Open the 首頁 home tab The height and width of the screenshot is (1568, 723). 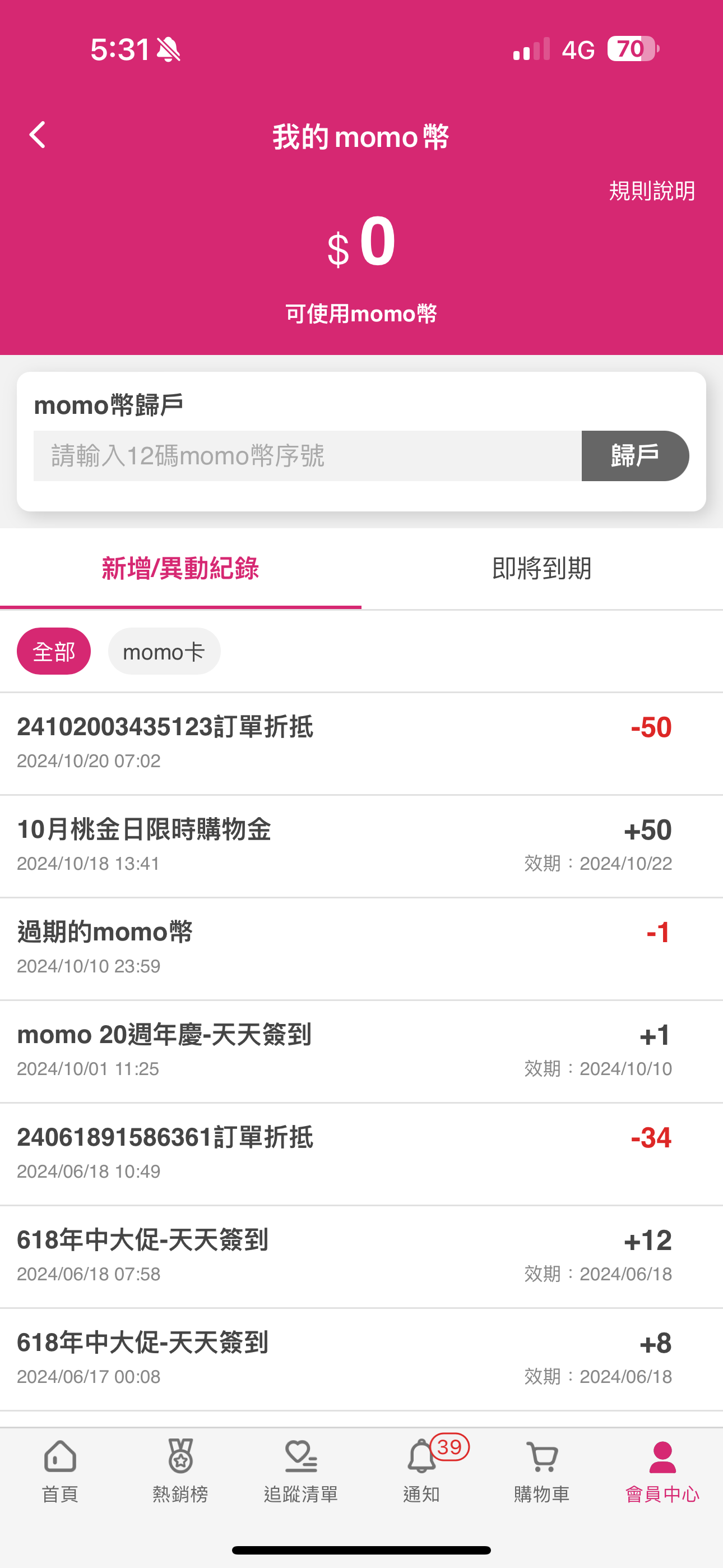click(59, 1469)
